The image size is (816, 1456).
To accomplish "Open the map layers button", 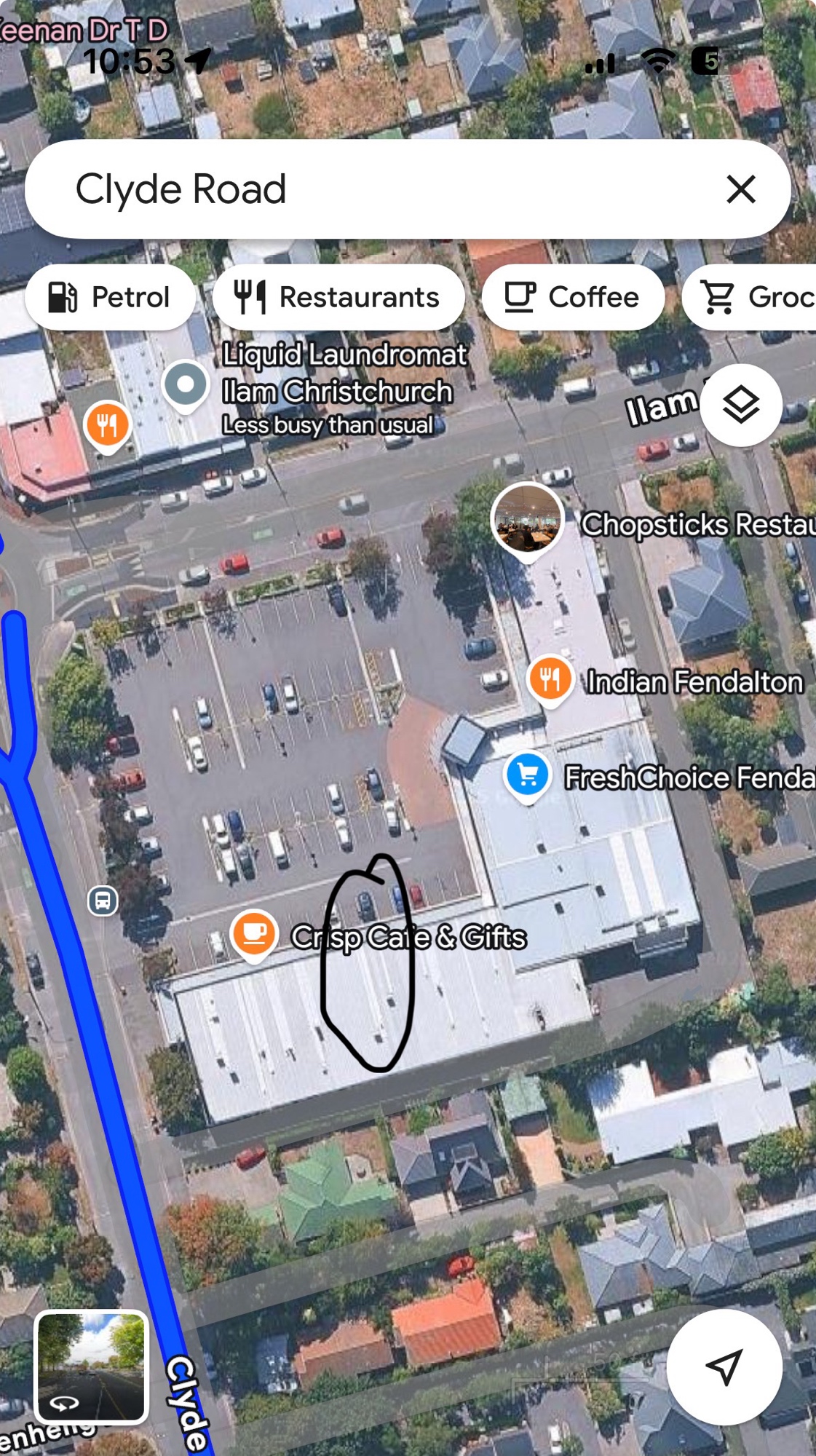I will pyautogui.click(x=740, y=405).
